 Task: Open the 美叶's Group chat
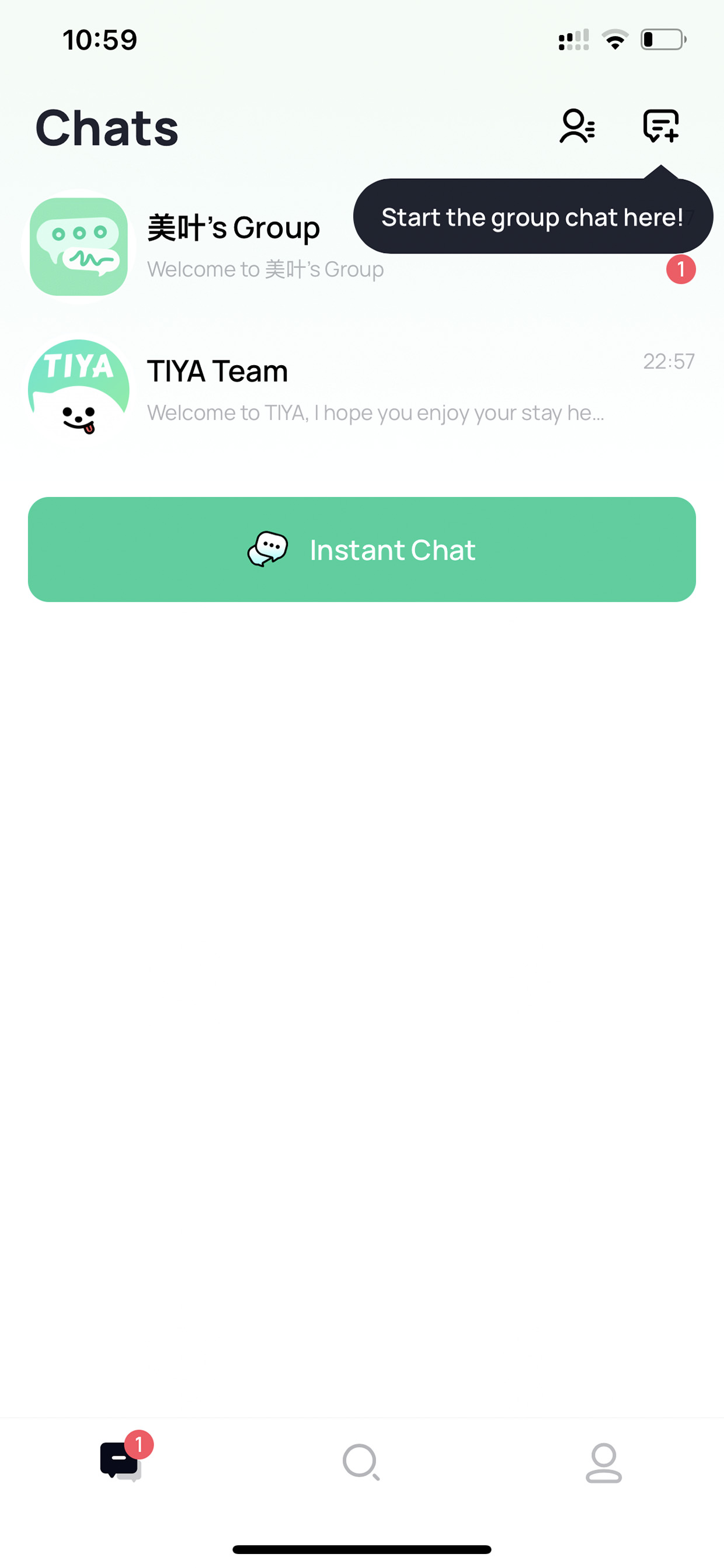click(362, 247)
